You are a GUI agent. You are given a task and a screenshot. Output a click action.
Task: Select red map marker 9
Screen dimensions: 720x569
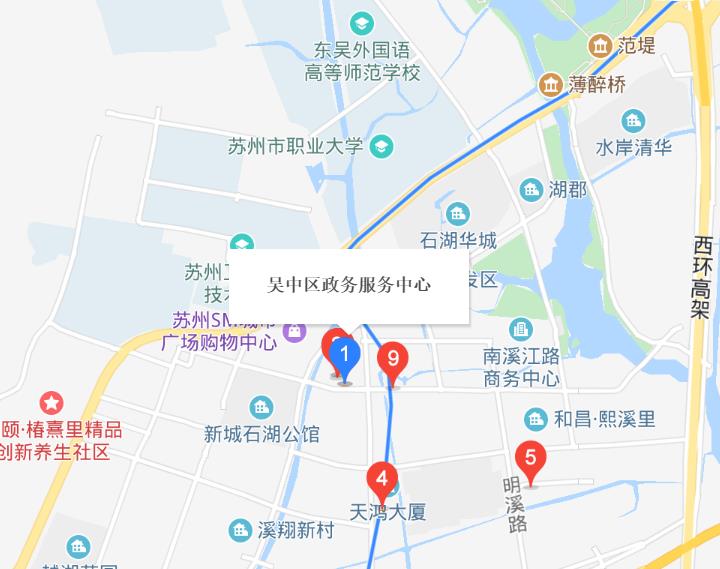pos(393,360)
